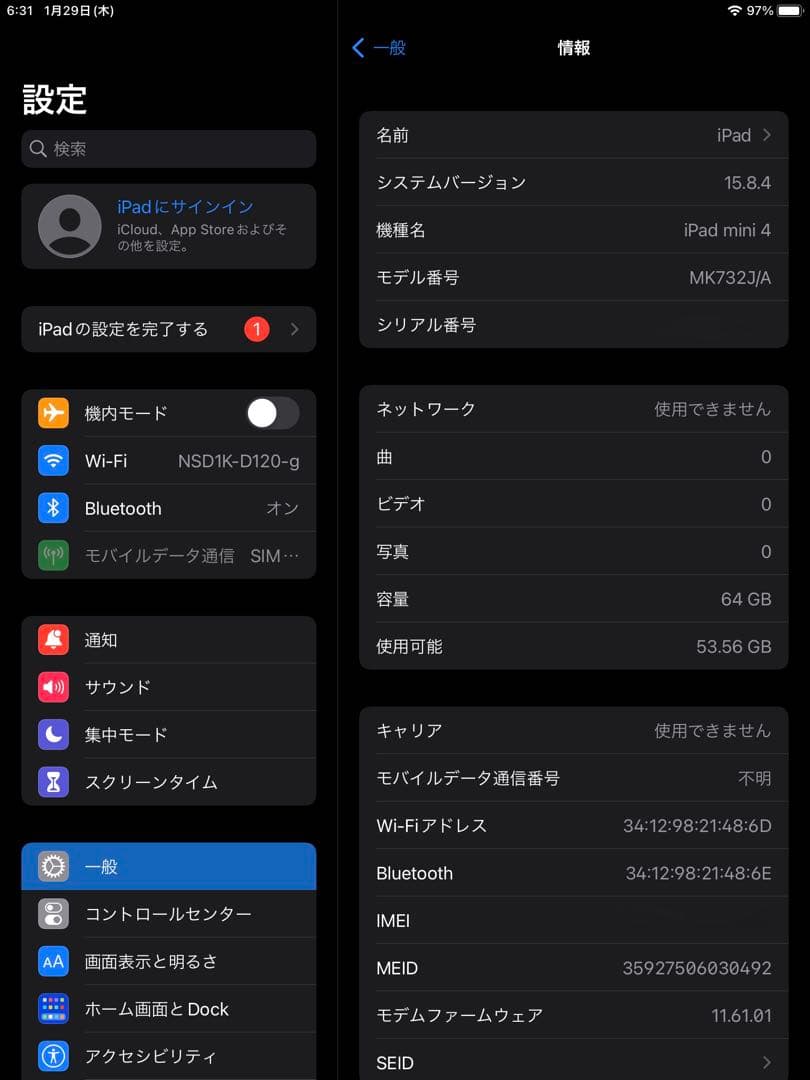Viewport: 810px width, 1080px height.
Task: Tap the blue Wi-Fi icon
Action: point(53,461)
